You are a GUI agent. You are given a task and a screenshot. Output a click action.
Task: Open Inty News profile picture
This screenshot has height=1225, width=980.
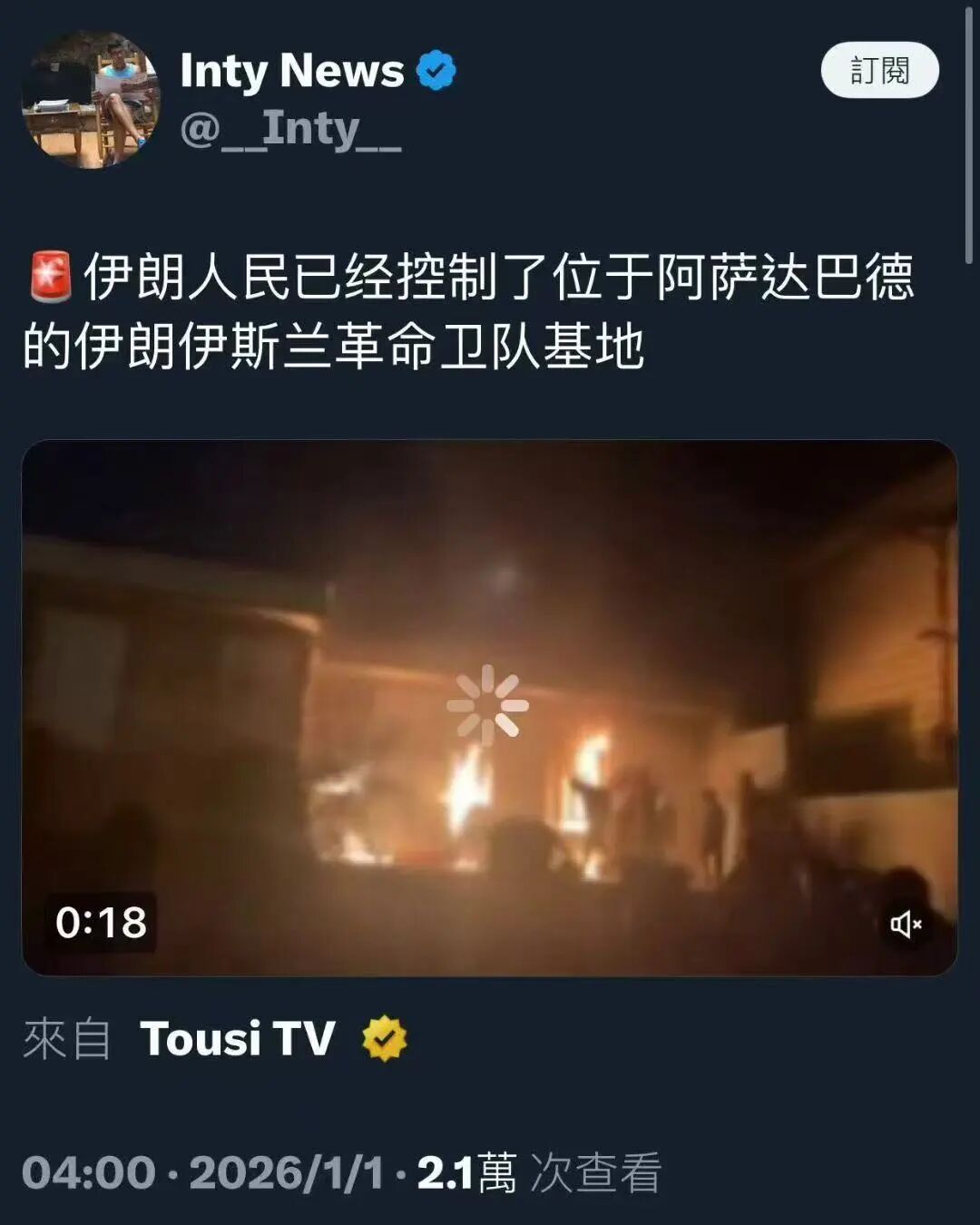pos(91,100)
